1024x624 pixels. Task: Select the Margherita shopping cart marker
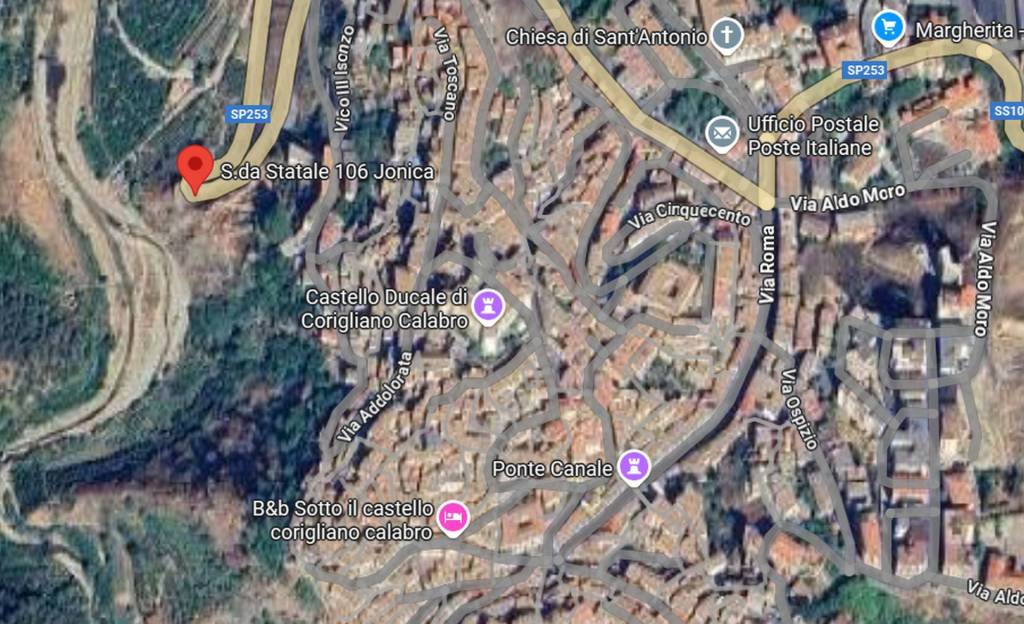pos(887,27)
